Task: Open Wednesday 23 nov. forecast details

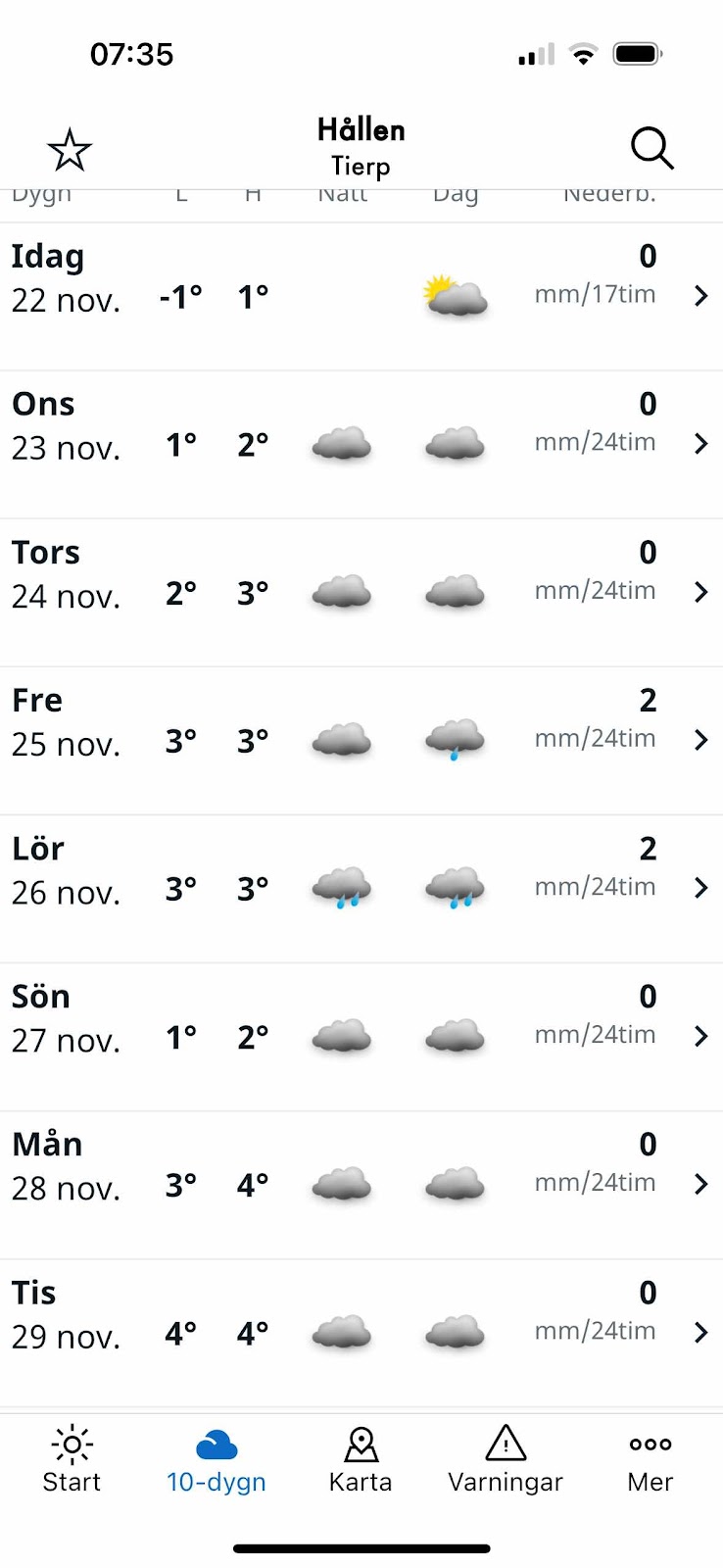Action: pos(361,445)
